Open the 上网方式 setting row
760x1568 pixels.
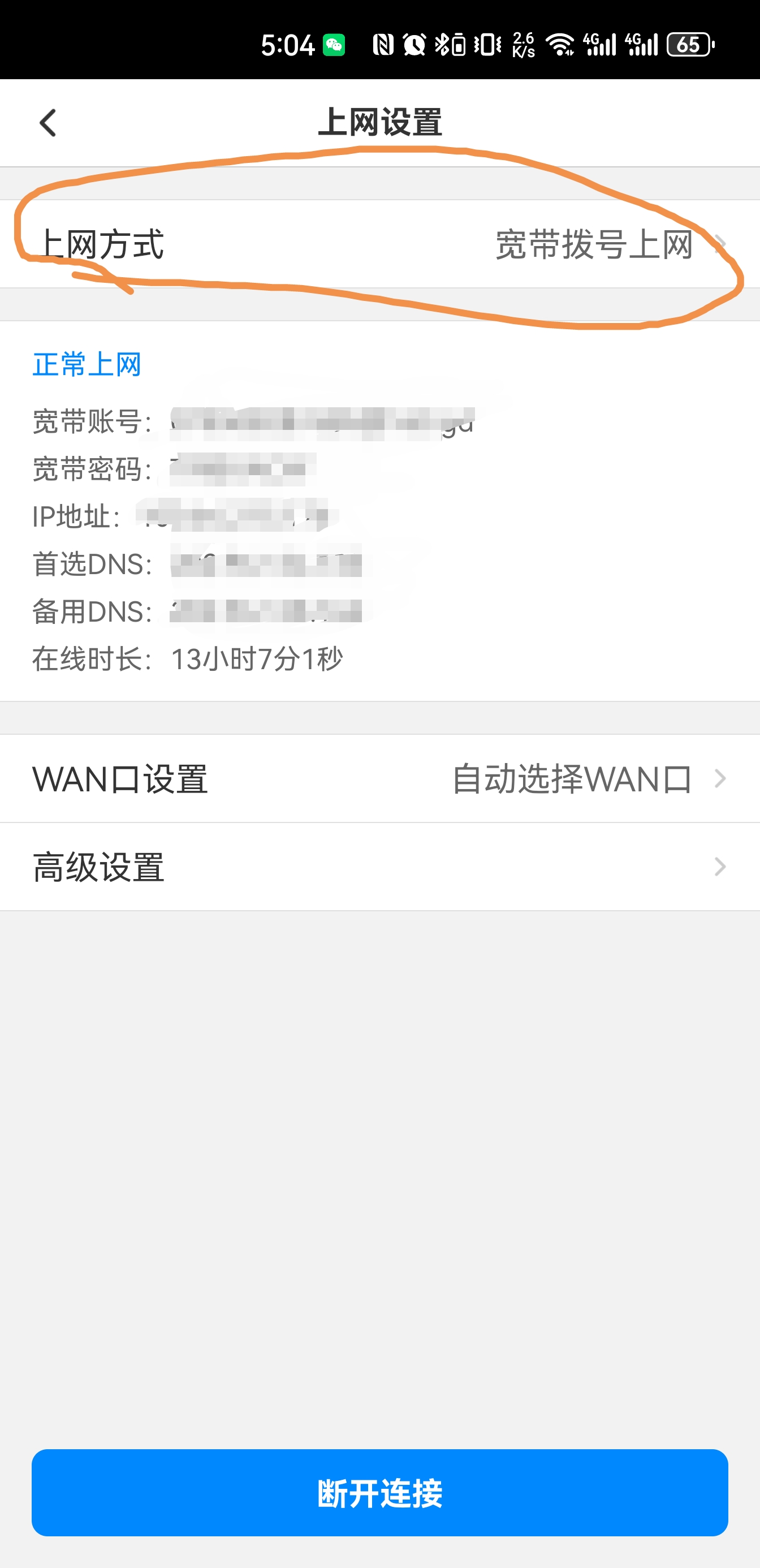(x=379, y=244)
